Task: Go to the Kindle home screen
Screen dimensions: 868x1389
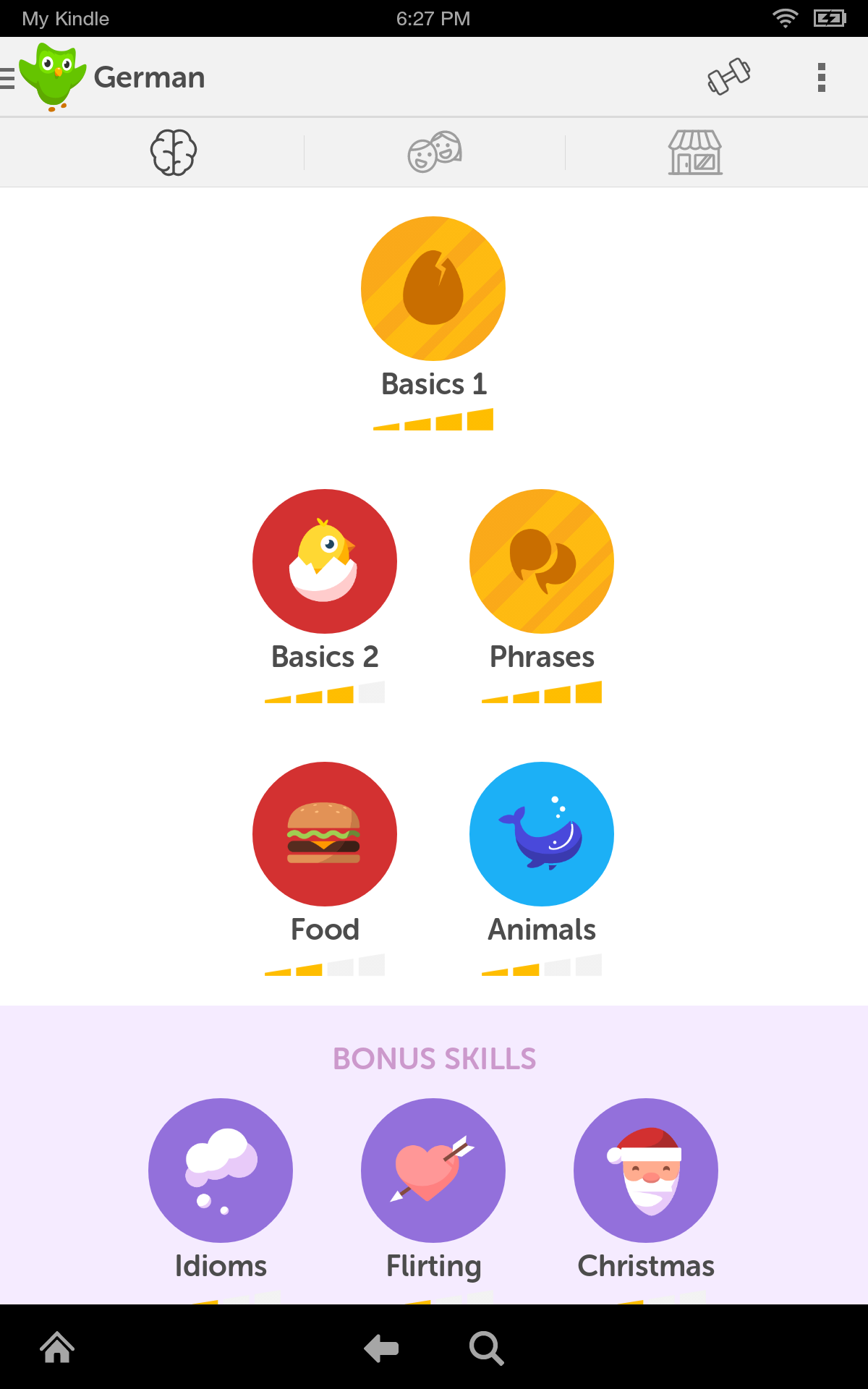Action: point(57,1348)
